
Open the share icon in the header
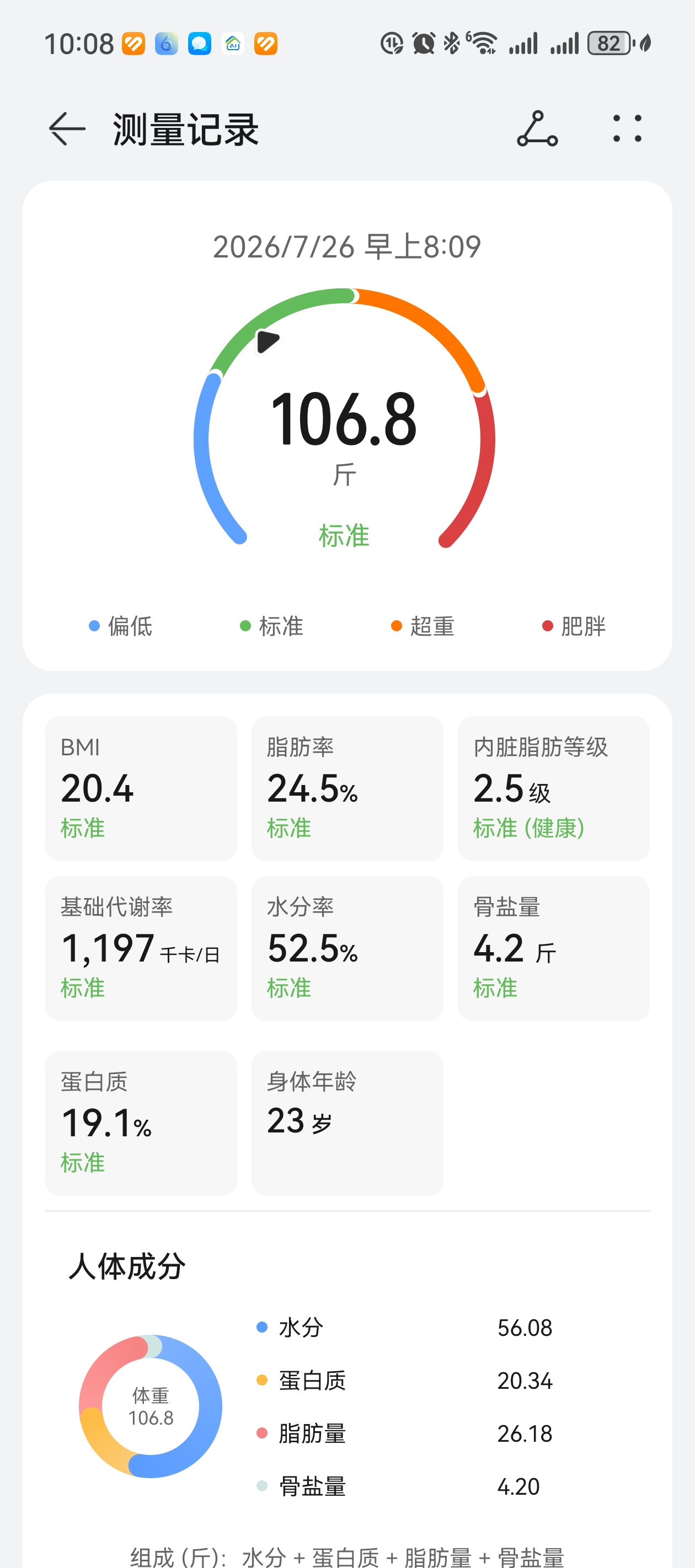537,129
